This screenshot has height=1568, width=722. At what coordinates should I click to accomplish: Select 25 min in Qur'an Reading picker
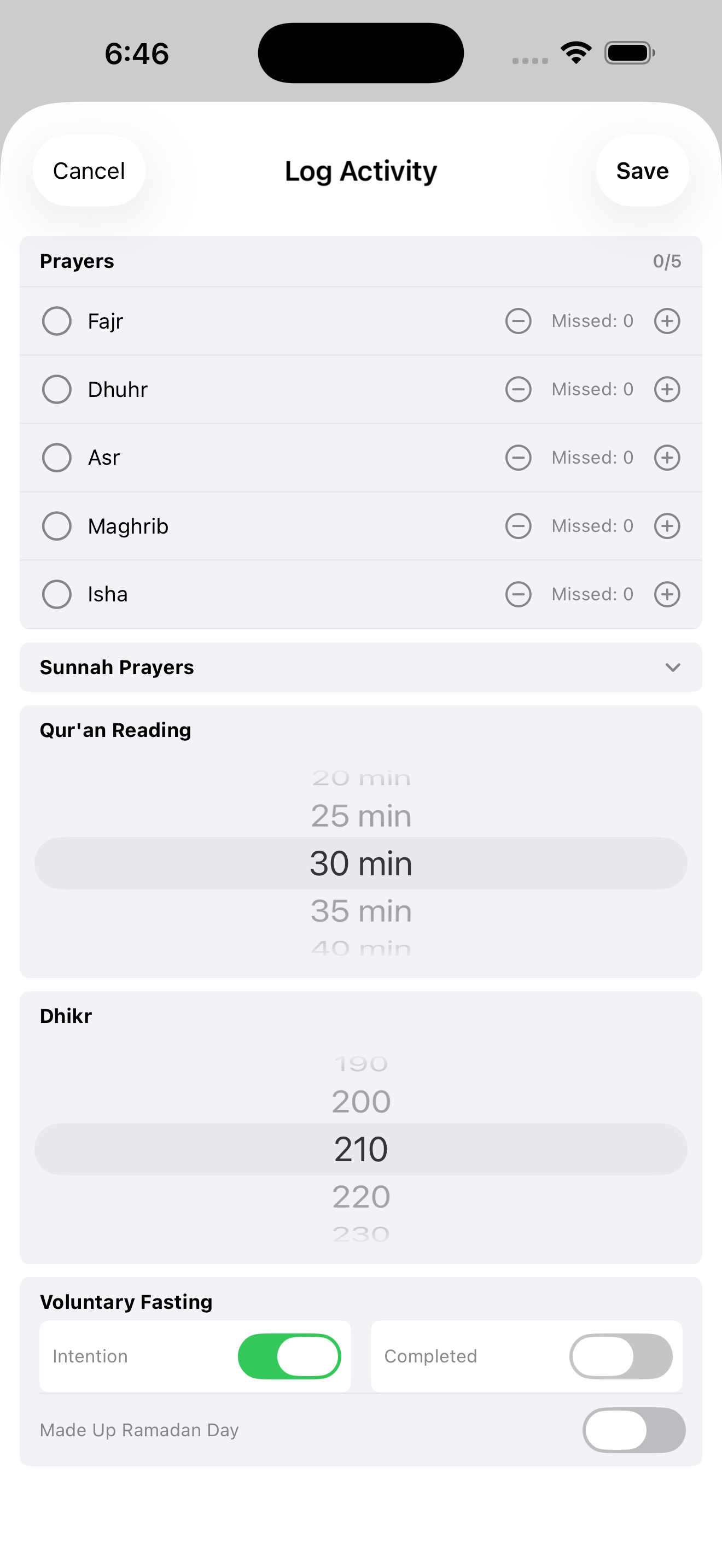coord(361,816)
